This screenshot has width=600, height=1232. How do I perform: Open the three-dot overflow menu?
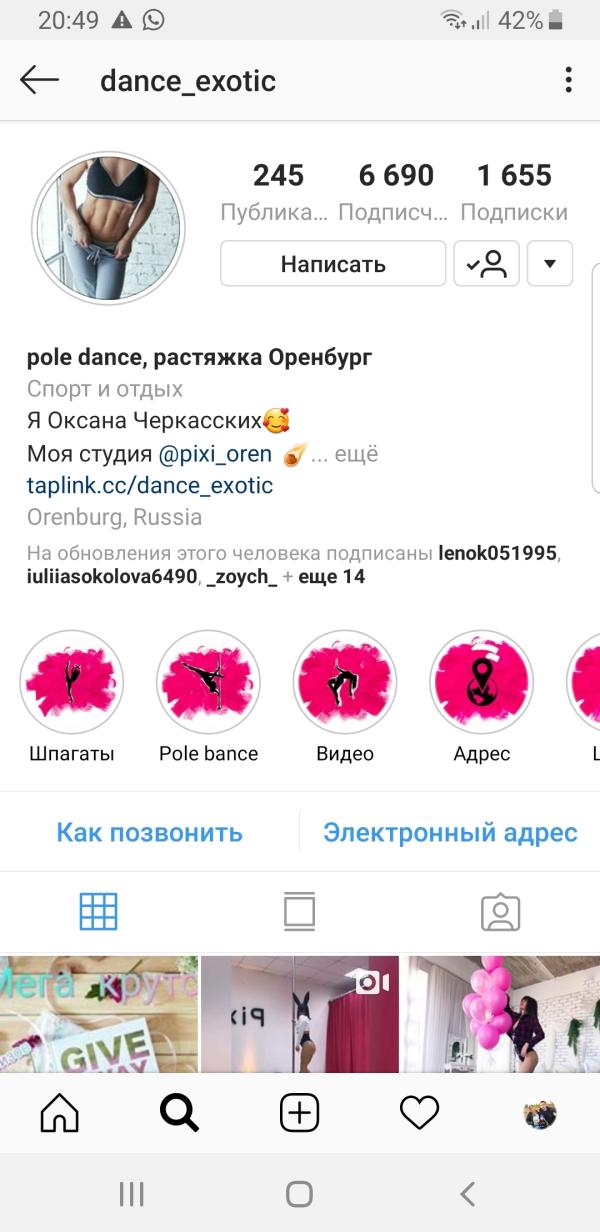(x=568, y=81)
